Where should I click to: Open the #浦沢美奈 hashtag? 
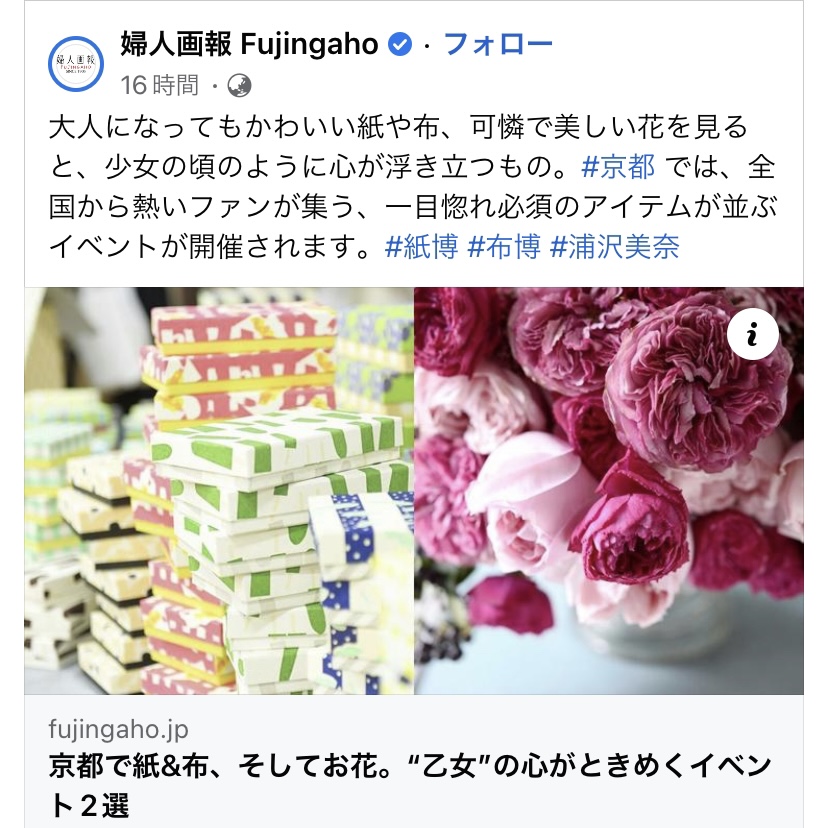point(614,246)
